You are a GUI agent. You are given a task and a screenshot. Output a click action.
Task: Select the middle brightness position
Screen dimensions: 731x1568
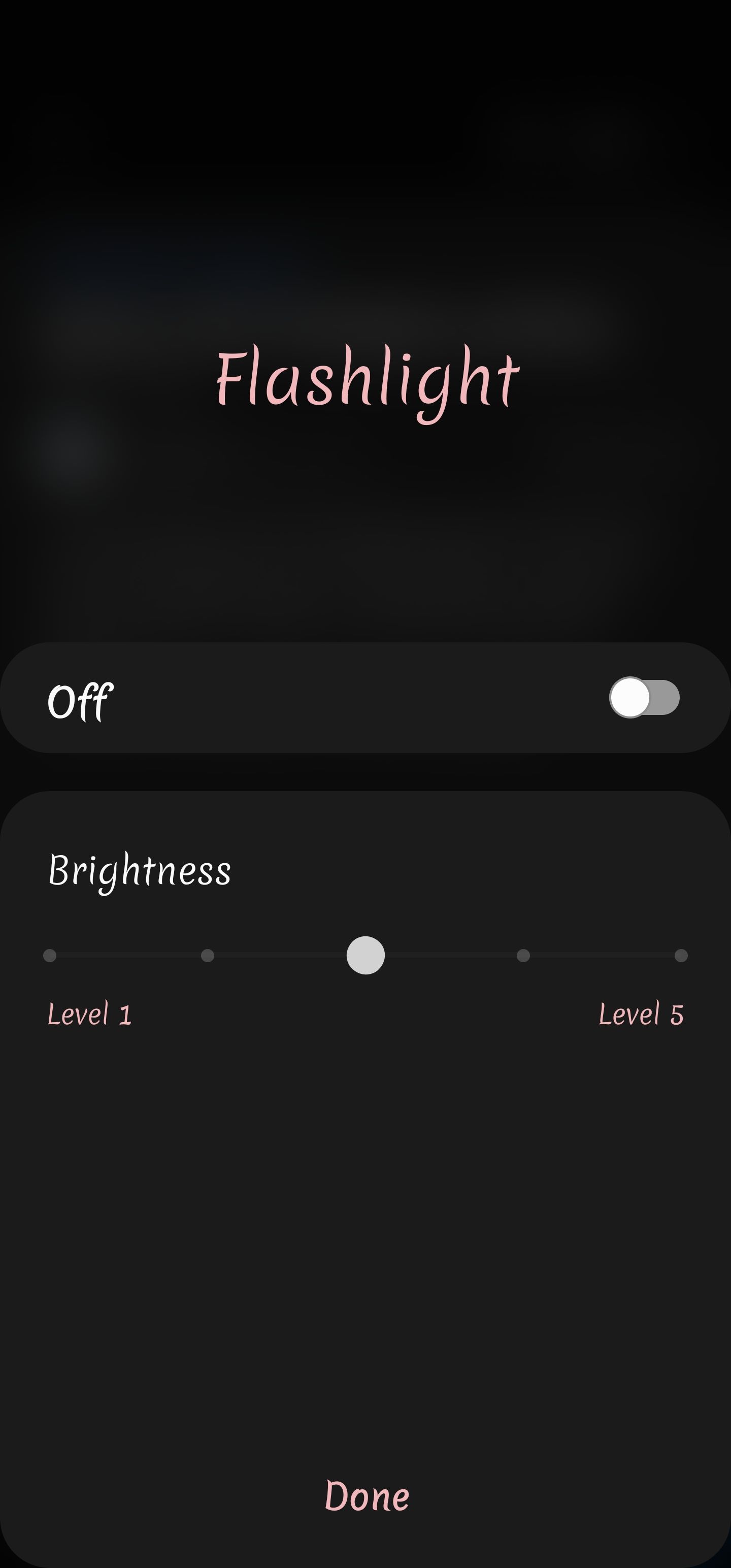point(365,956)
